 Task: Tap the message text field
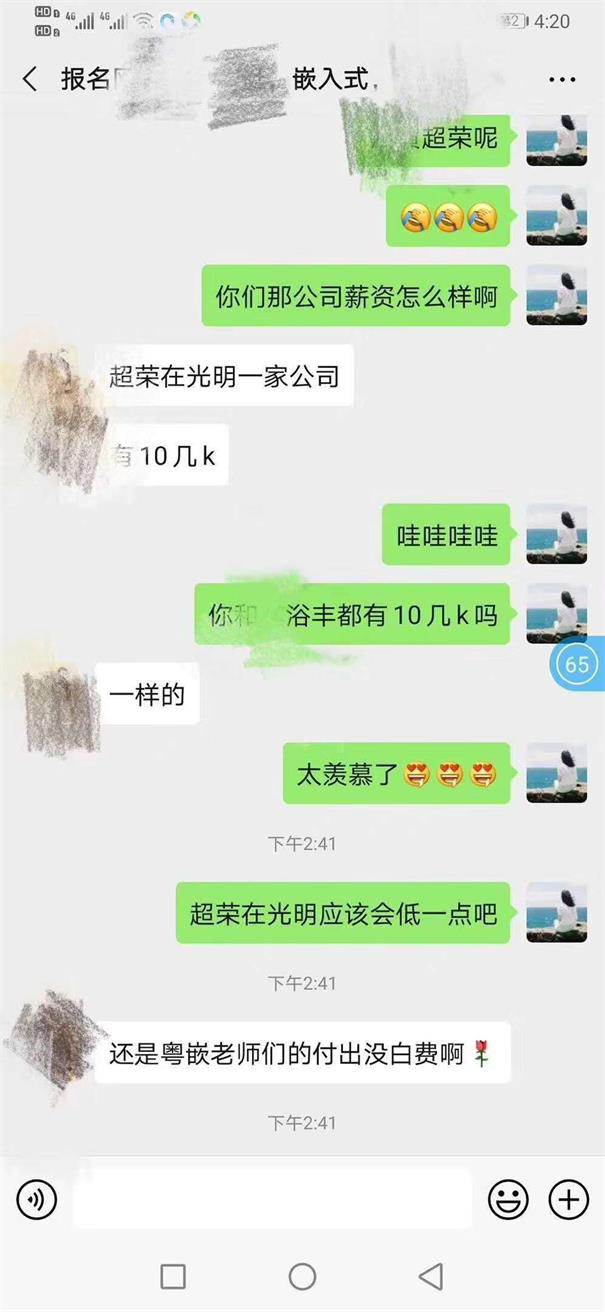[271, 1198]
